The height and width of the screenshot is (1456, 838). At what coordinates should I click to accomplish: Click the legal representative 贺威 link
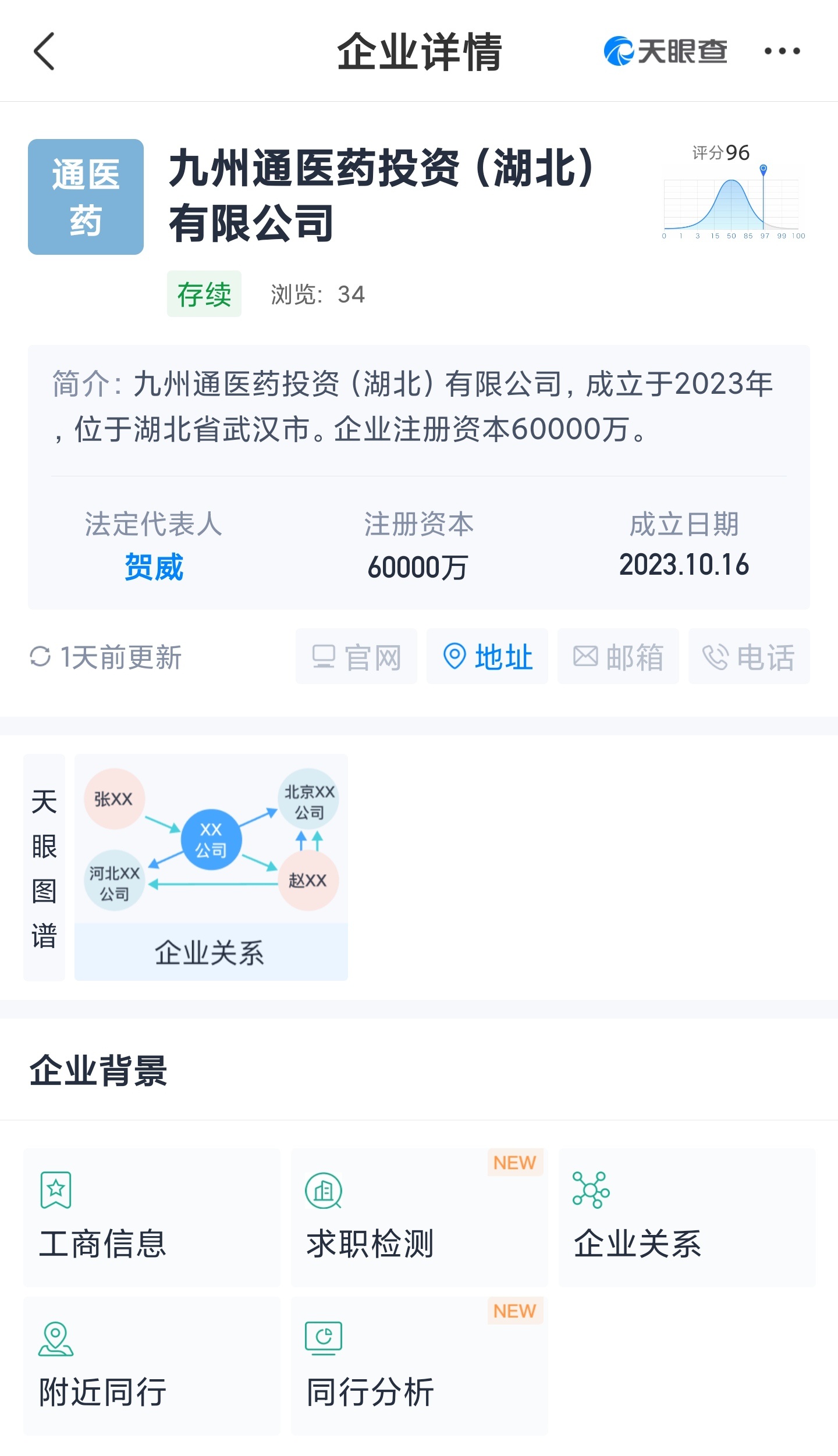[x=153, y=568]
